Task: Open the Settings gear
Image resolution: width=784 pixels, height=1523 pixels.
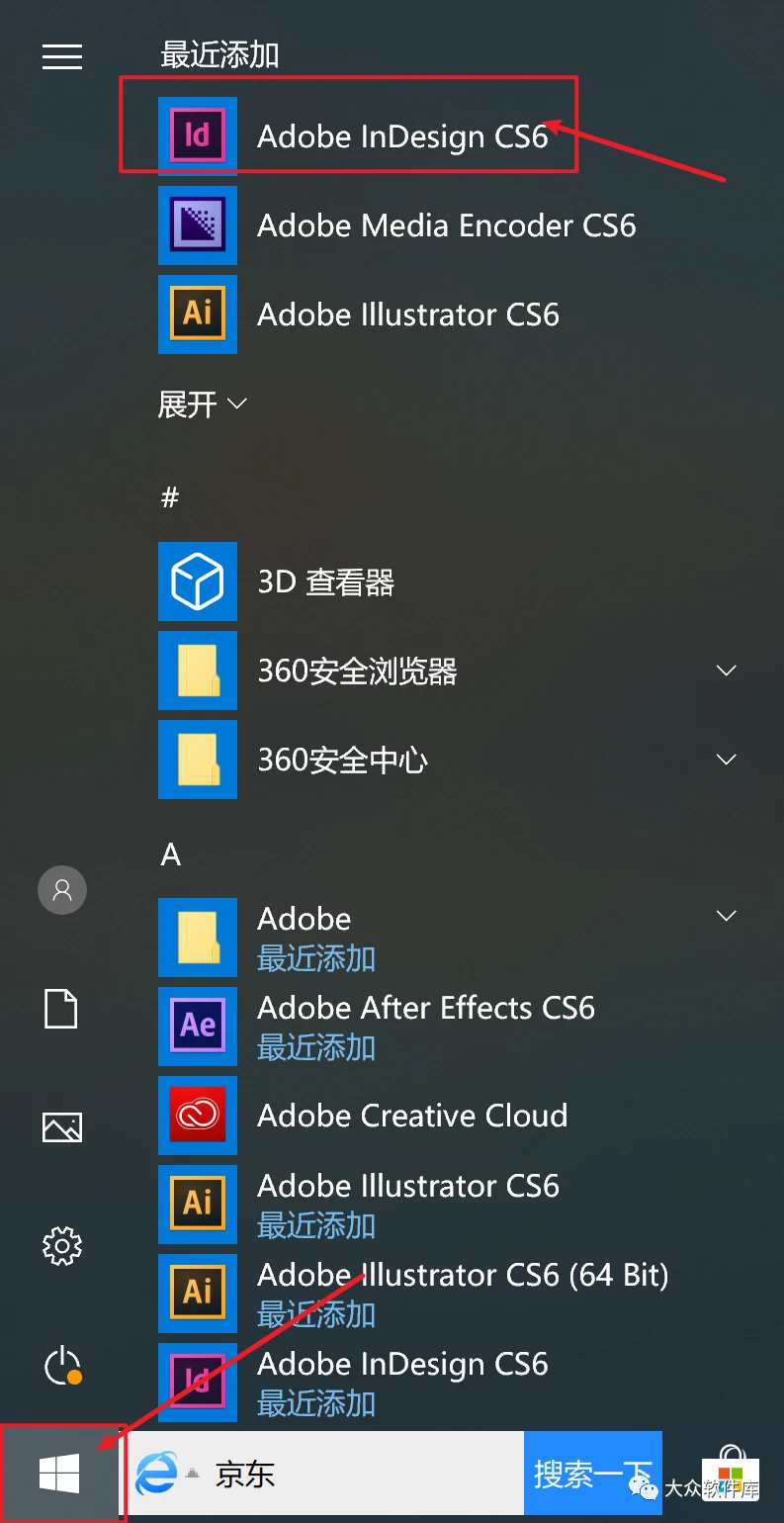Action: 61,1245
